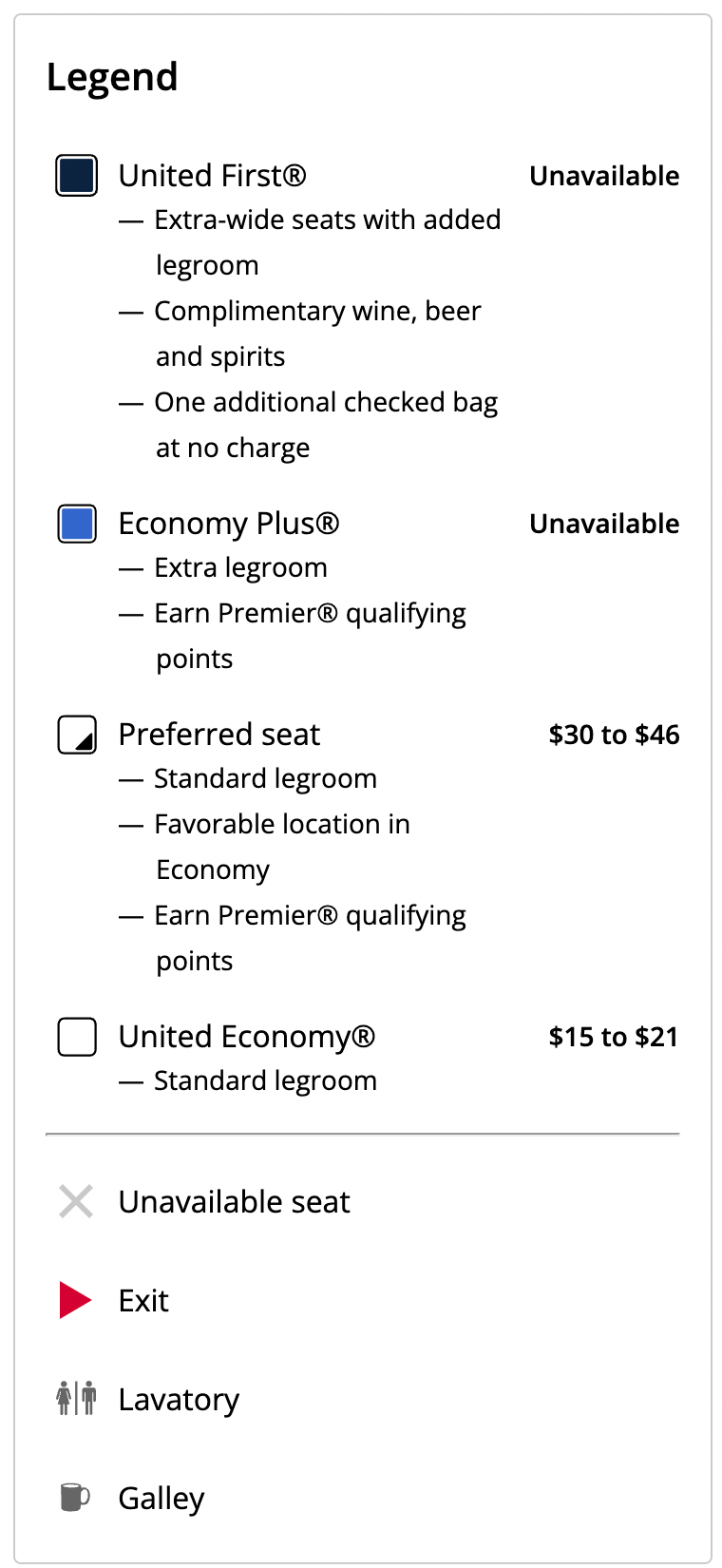
Task: Click the Preferred seat half-shaded icon
Action: pos(76,734)
